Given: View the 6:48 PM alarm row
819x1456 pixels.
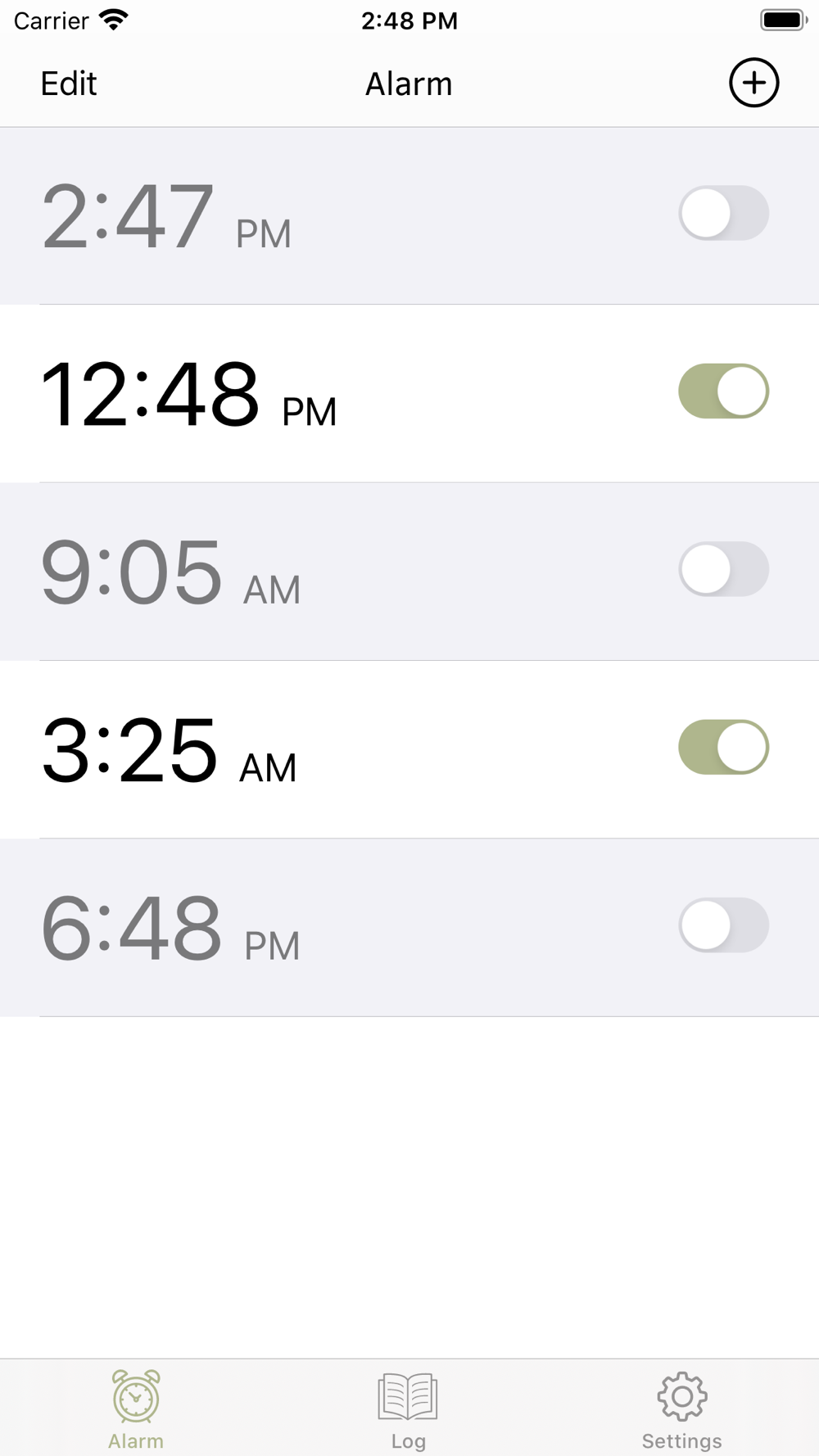Looking at the screenshot, I should pos(409,928).
